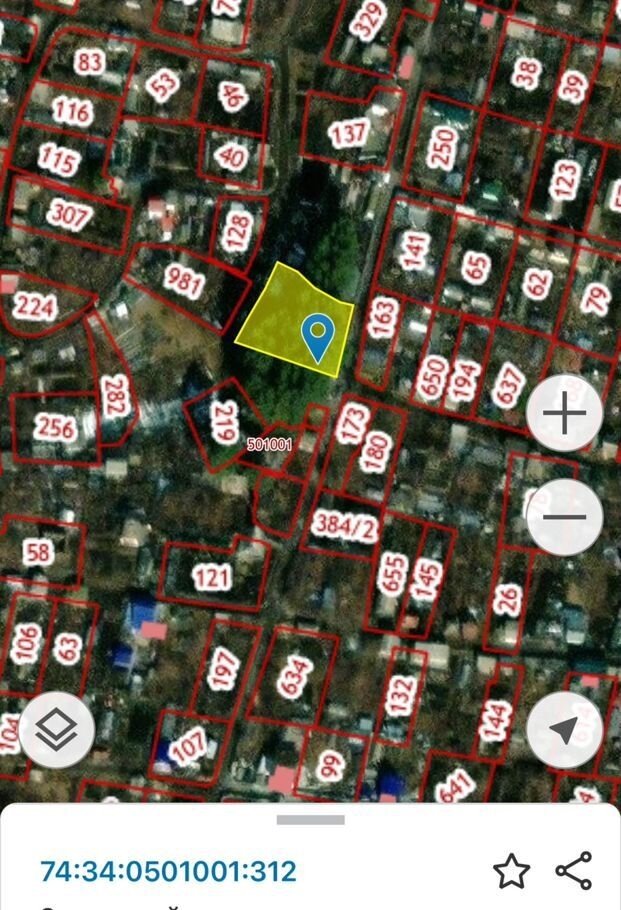
Task: Open the map layers selector
Action: tap(56, 730)
